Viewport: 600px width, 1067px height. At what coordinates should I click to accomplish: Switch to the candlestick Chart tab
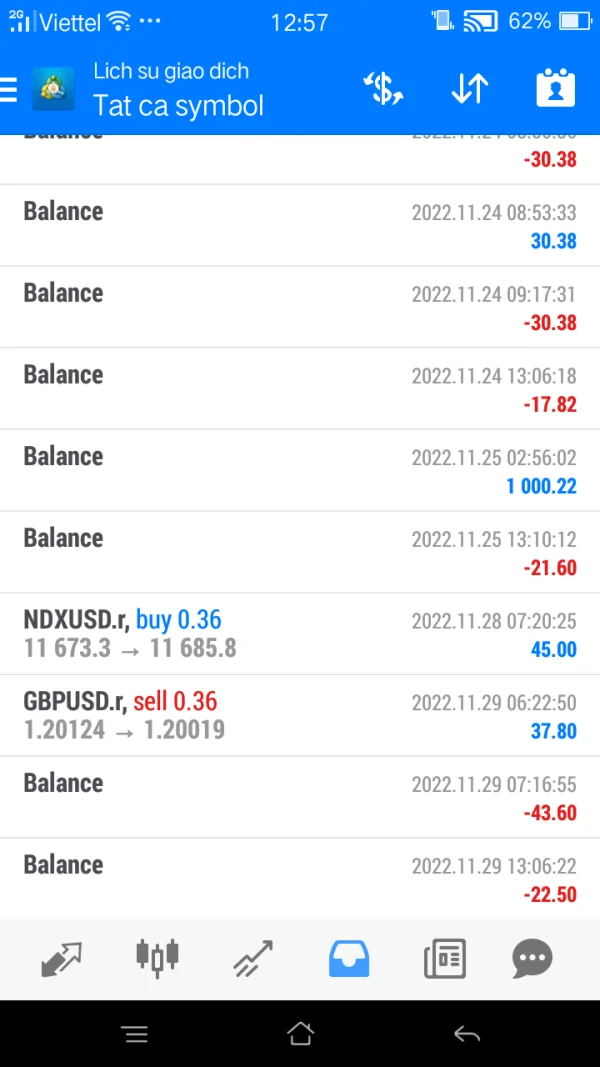pyautogui.click(x=157, y=959)
